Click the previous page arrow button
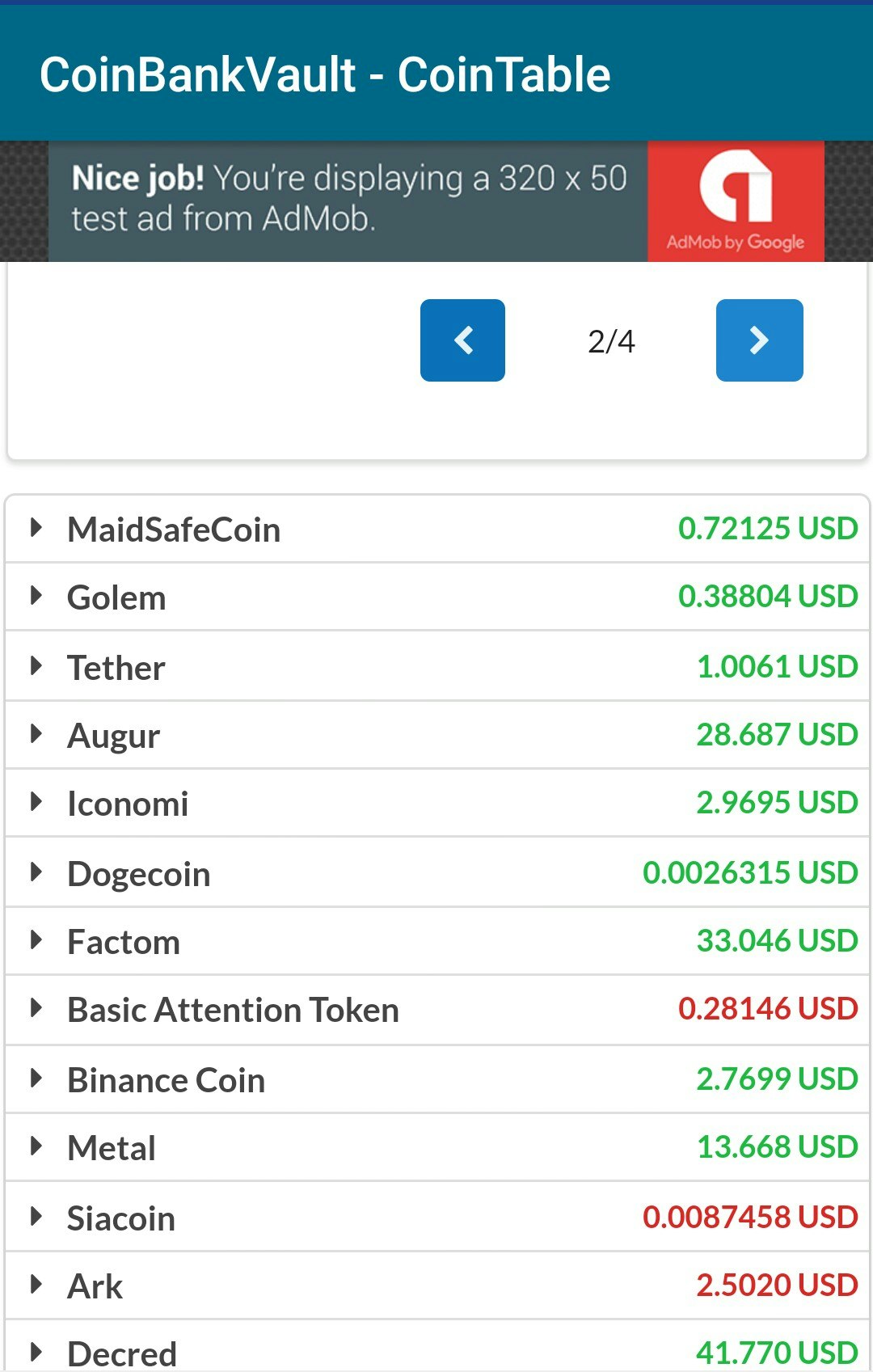Screen dimensions: 873x1372 click(462, 340)
